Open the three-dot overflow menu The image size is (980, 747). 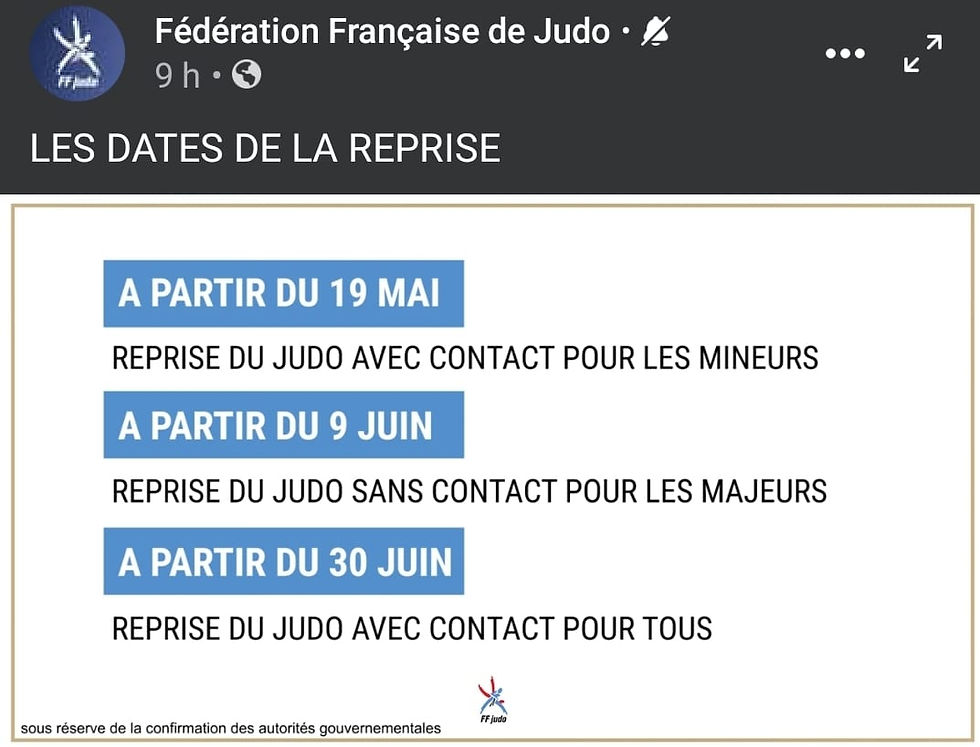point(845,54)
